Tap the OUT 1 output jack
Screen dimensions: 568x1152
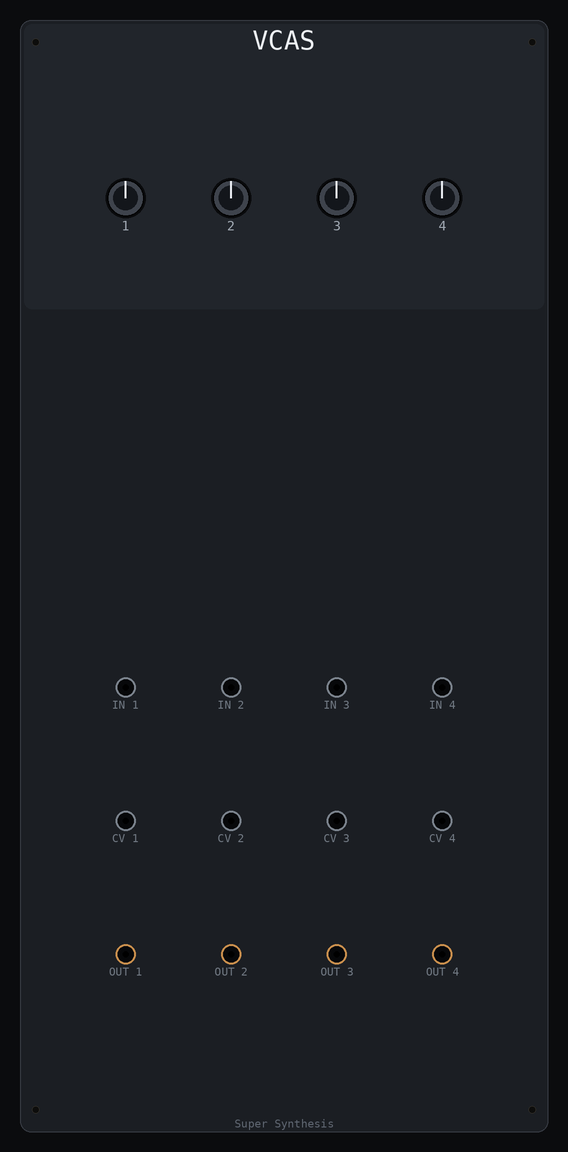pos(126,954)
